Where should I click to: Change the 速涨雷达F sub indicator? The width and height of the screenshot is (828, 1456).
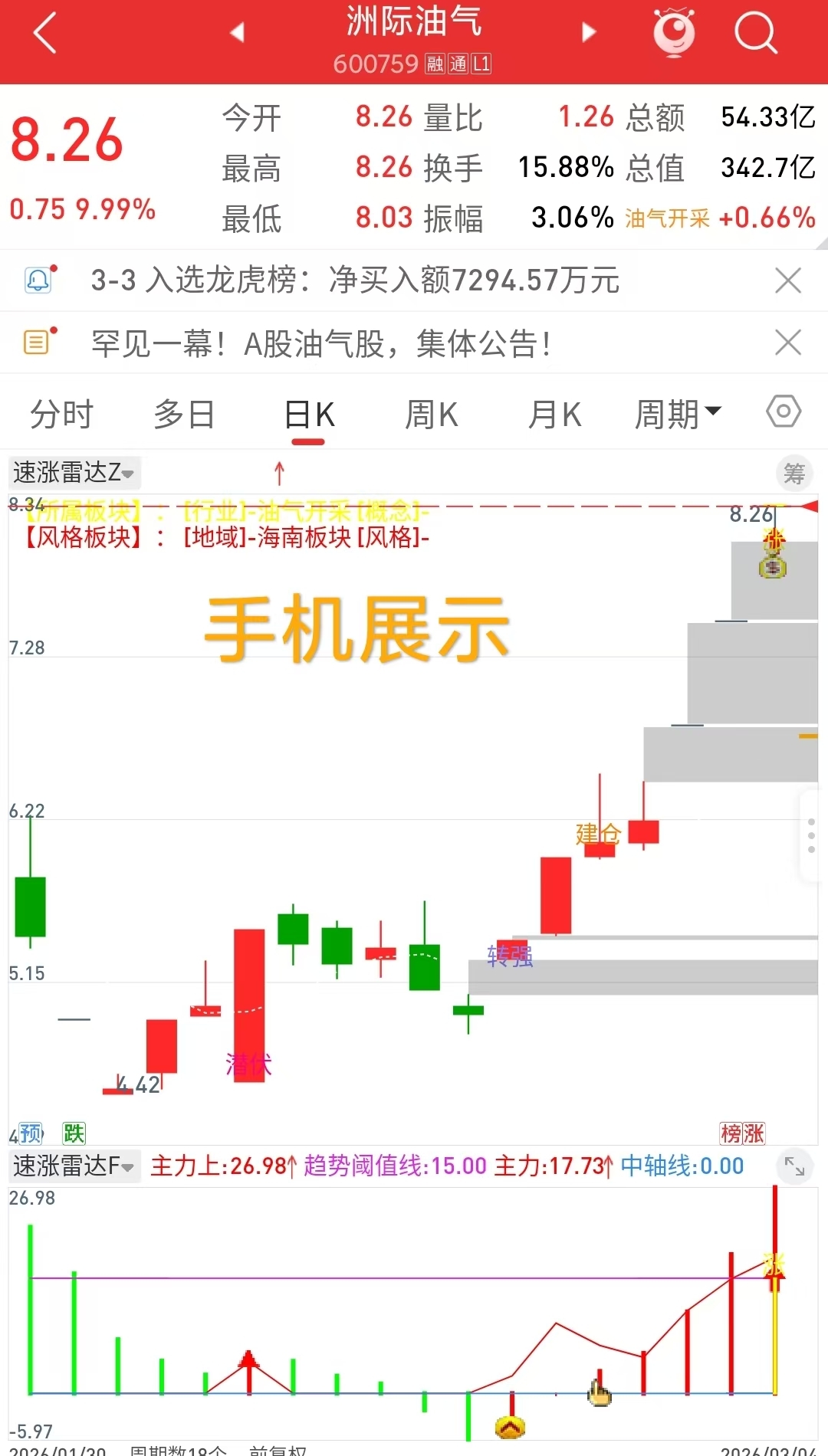(x=74, y=1166)
